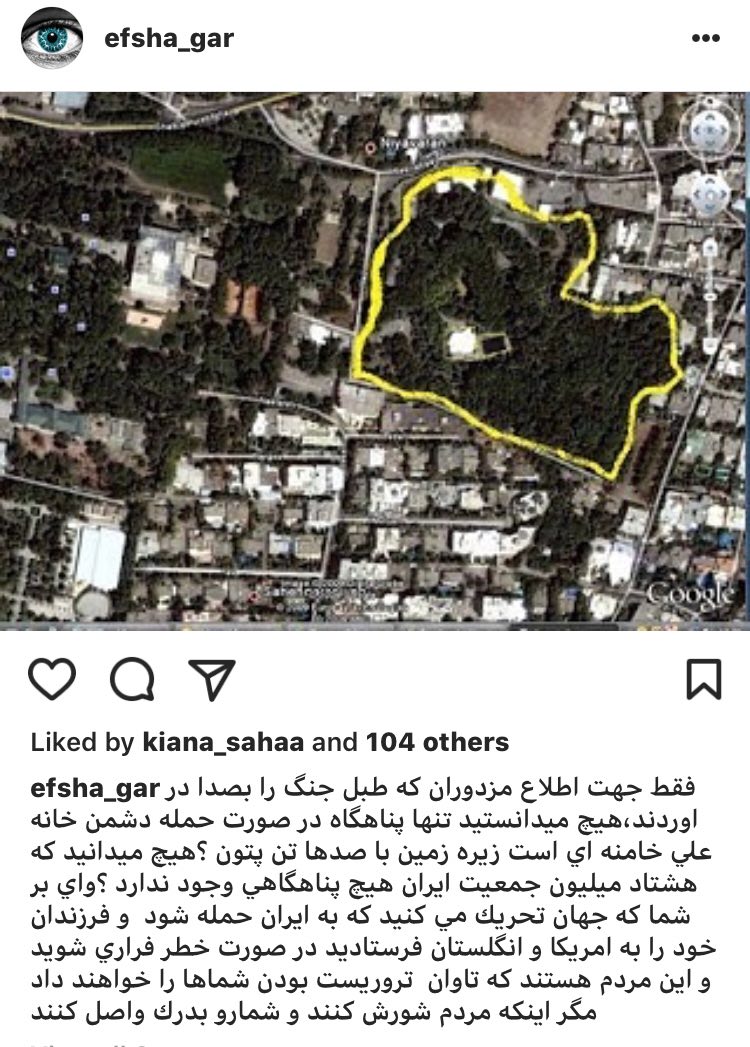750x1047 pixels.
Task: Save this post with the bookmark icon
Action: [x=704, y=680]
